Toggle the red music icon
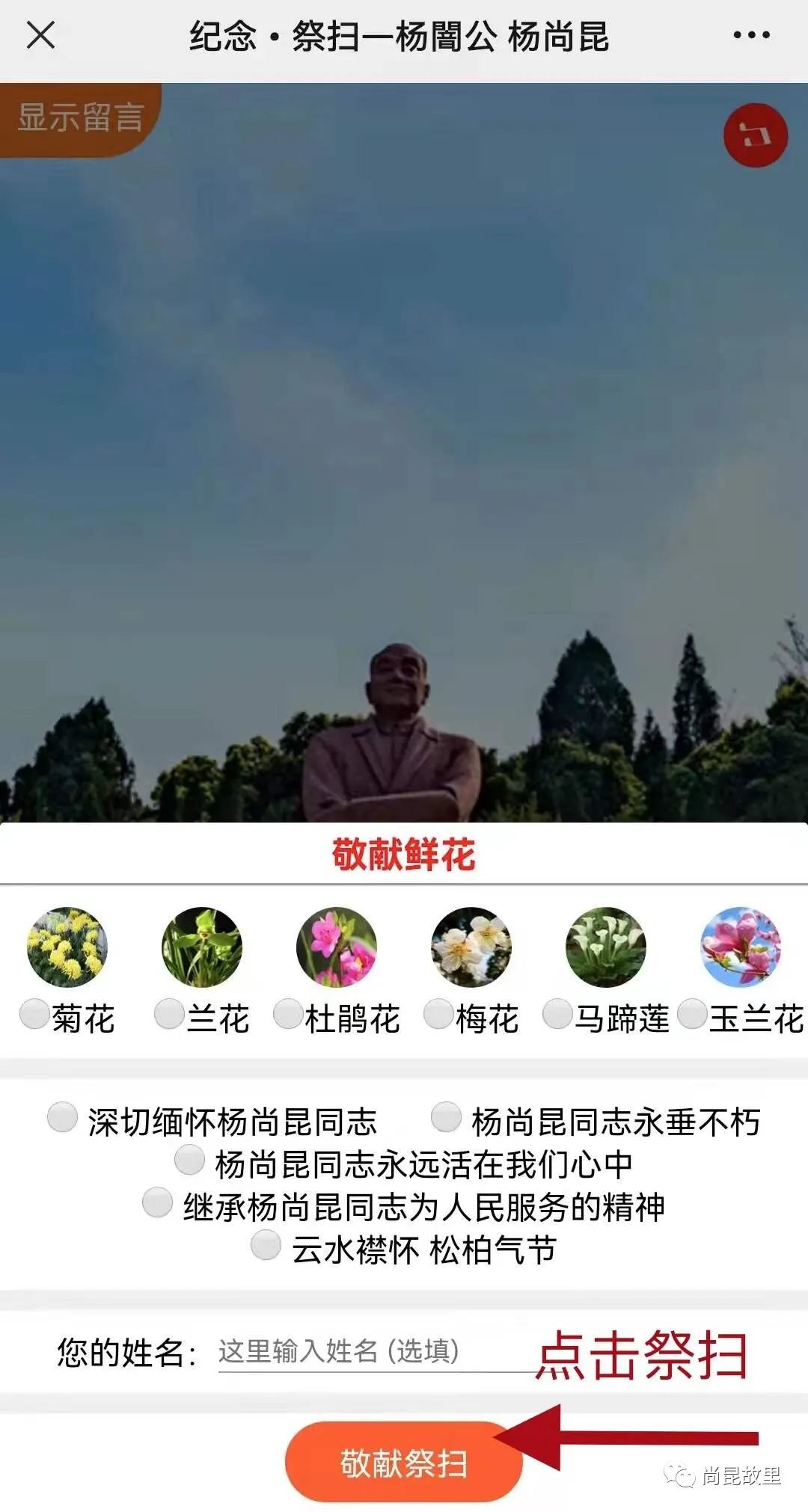 pos(755,135)
